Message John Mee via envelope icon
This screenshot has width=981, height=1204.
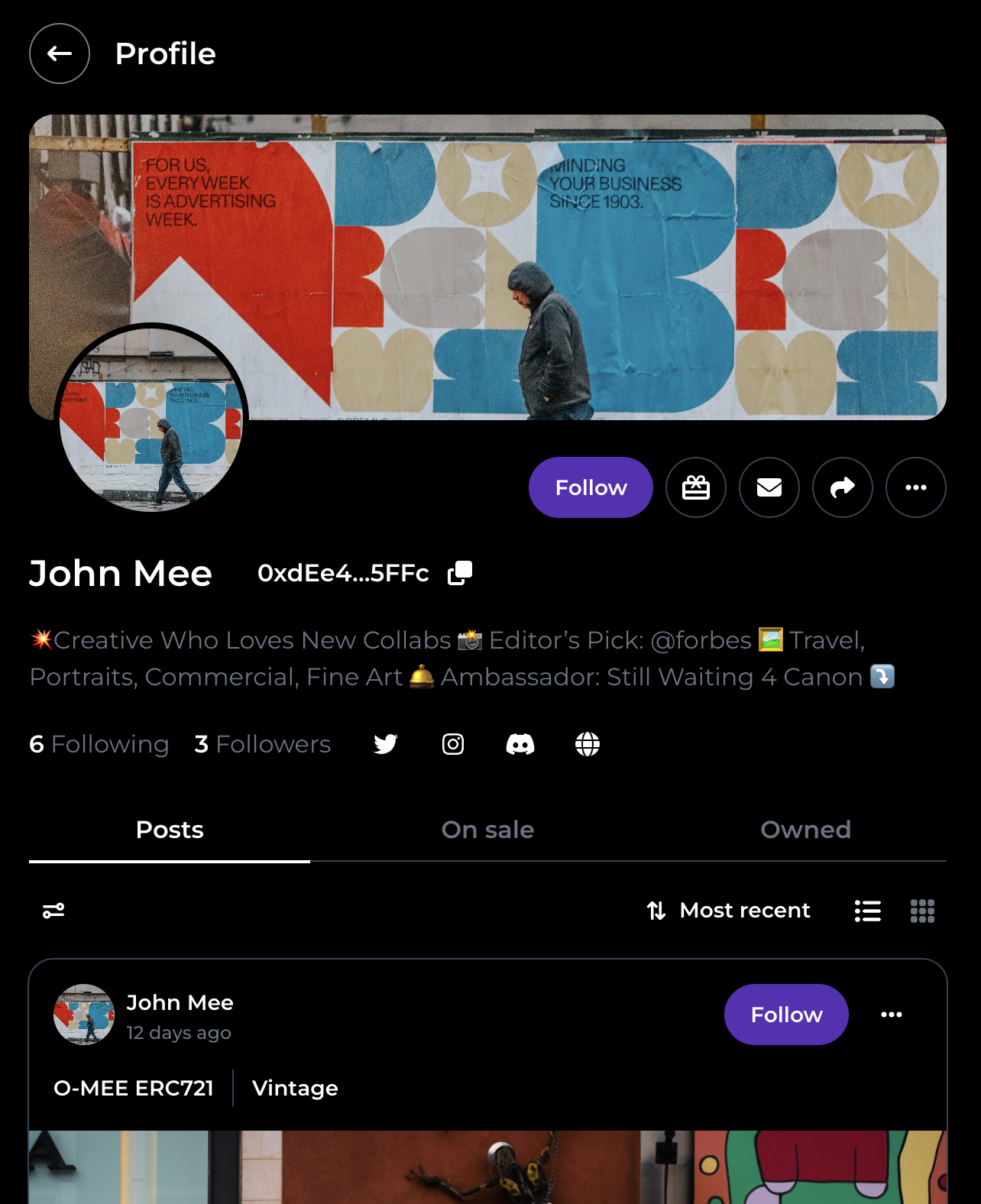pyautogui.click(x=769, y=487)
